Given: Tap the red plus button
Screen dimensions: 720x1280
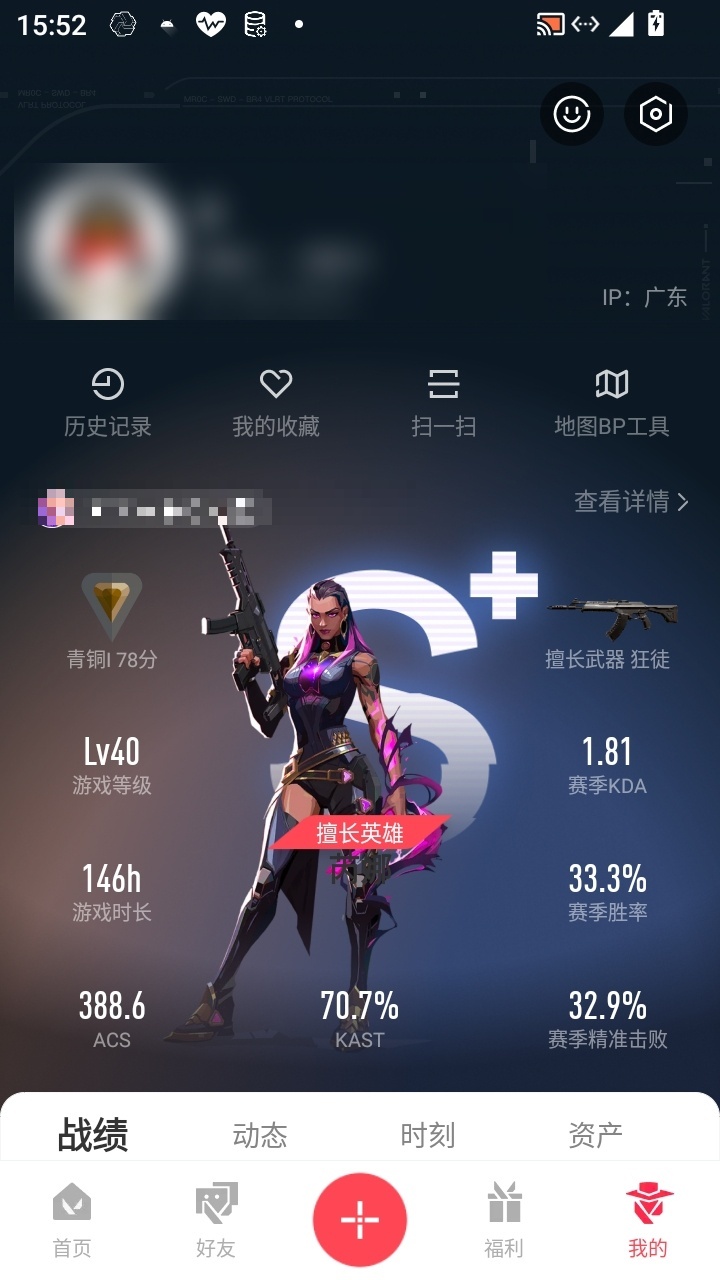Looking at the screenshot, I should click(x=360, y=1220).
